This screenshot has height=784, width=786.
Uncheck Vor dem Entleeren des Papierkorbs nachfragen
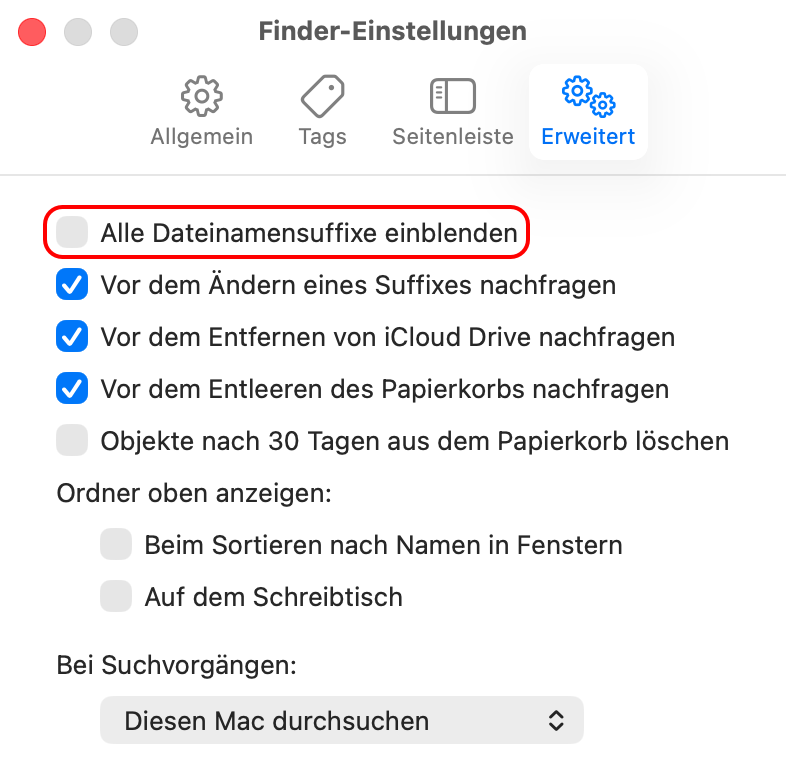[73, 388]
